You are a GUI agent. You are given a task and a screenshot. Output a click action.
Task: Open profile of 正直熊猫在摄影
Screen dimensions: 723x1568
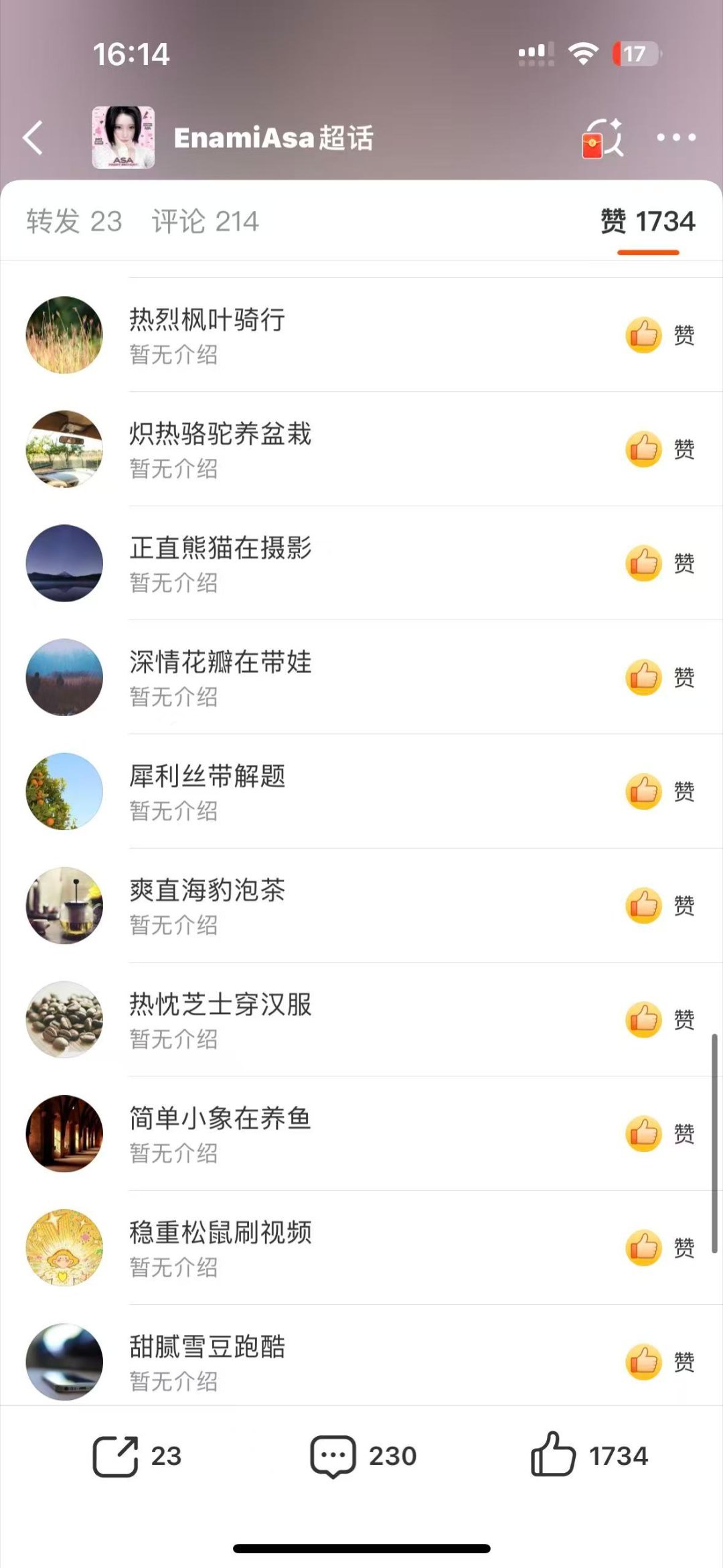click(220, 548)
